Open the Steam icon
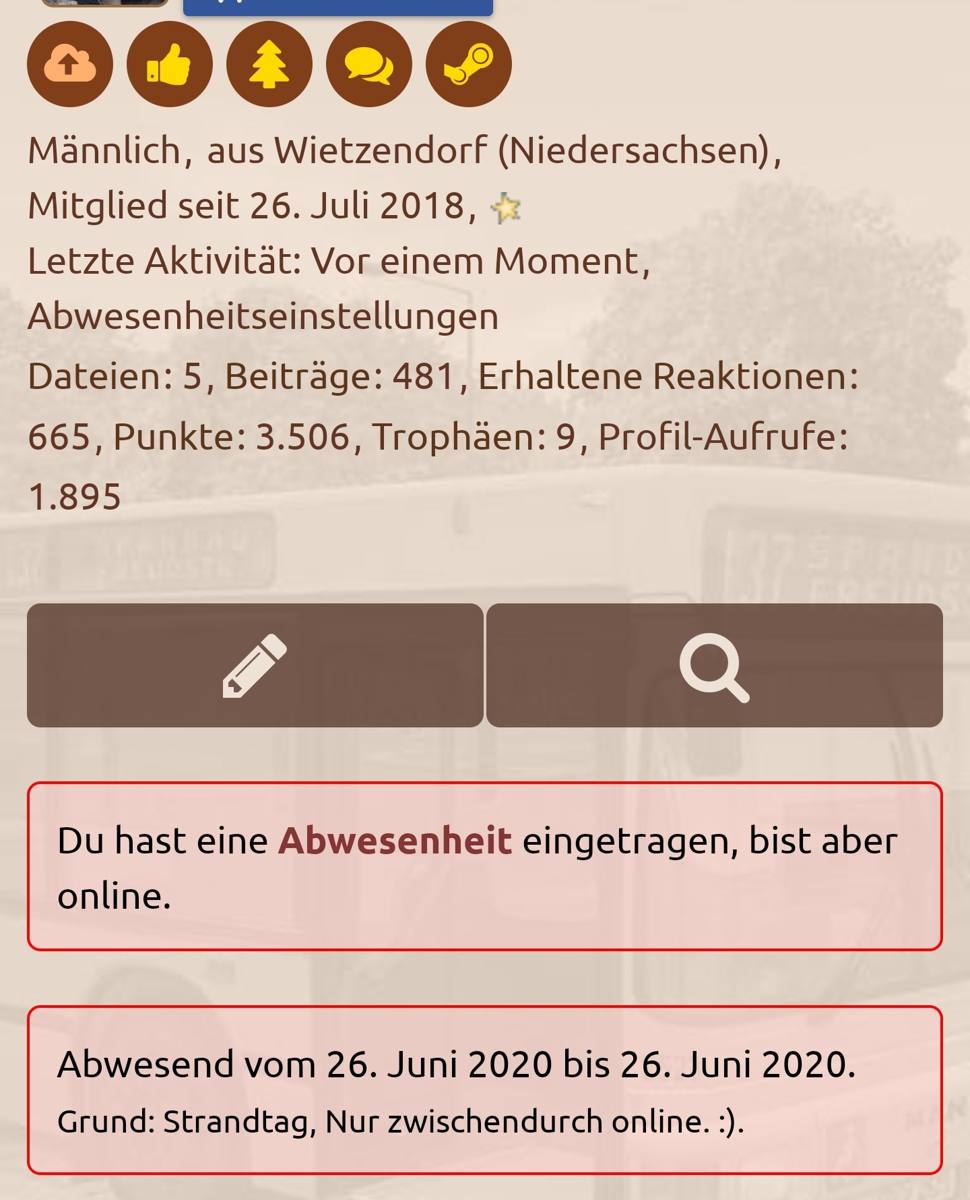Viewport: 970px width, 1200px height. [468, 64]
